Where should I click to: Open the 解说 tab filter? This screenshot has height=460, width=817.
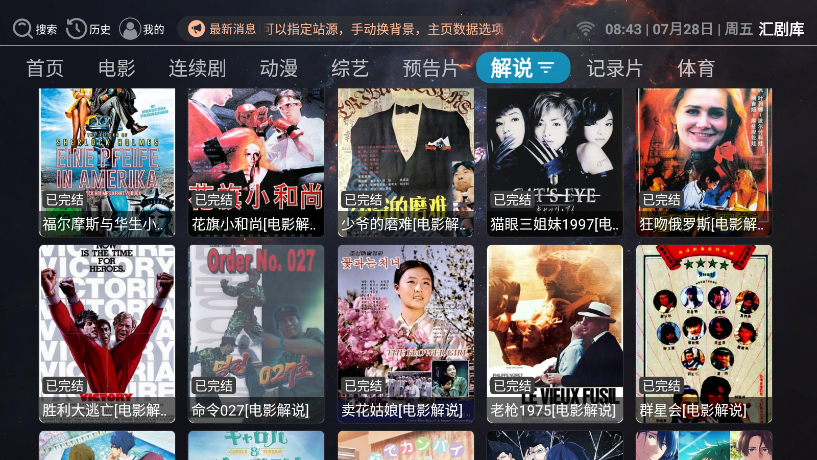[523, 68]
